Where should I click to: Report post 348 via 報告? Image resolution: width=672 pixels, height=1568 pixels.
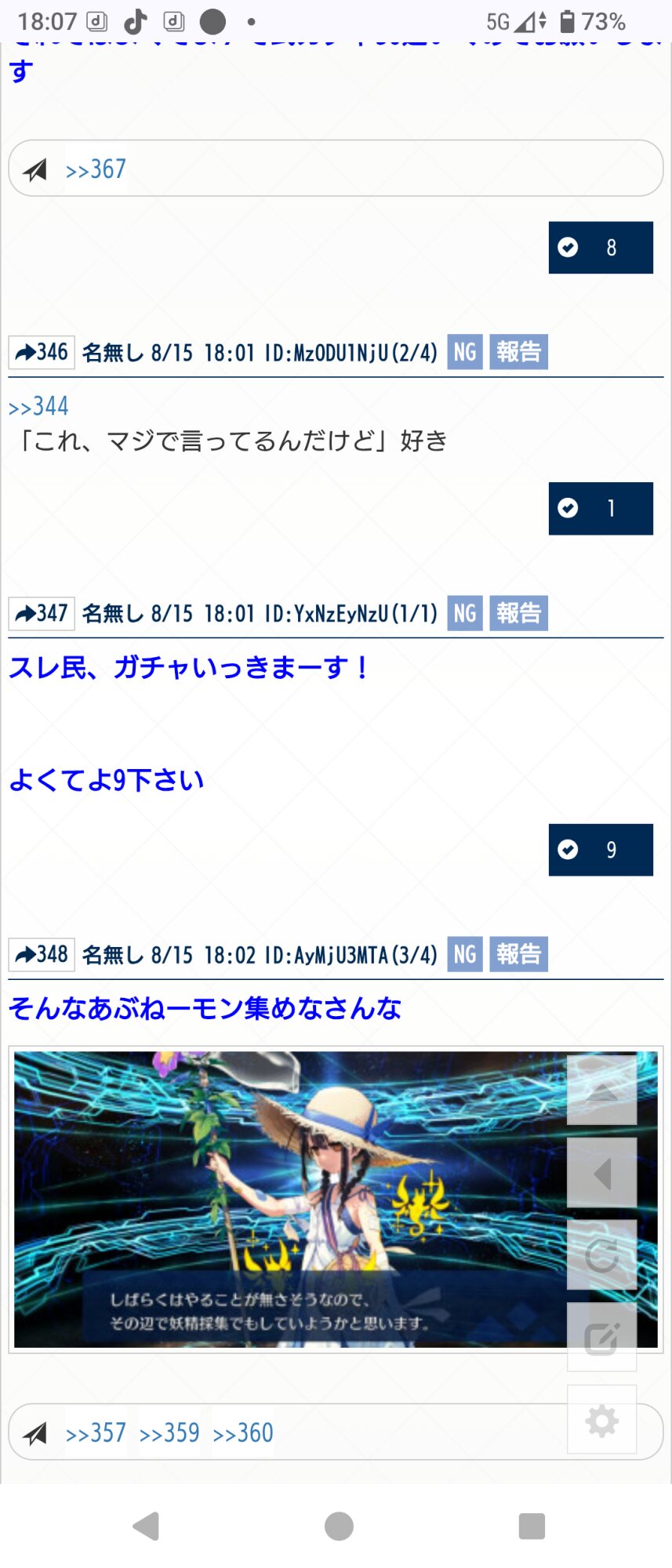tap(518, 954)
